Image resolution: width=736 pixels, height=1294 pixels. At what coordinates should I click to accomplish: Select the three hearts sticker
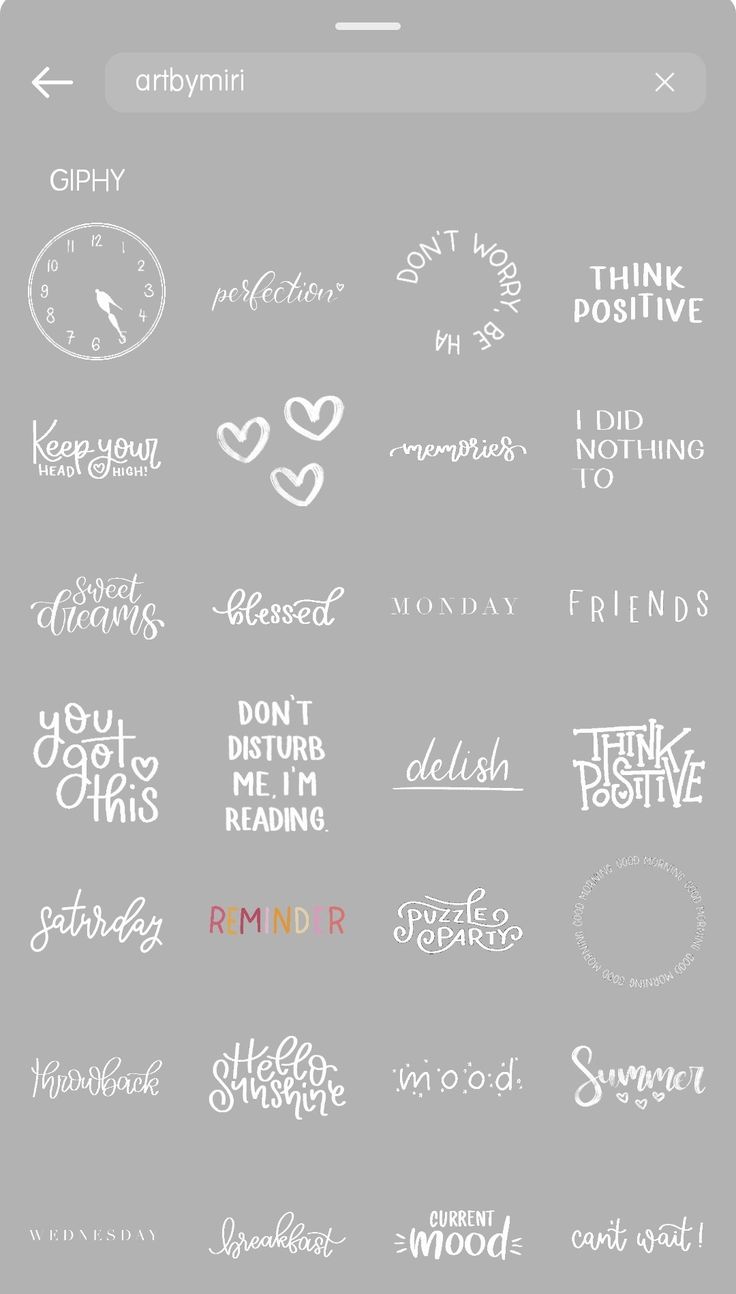tap(280, 449)
